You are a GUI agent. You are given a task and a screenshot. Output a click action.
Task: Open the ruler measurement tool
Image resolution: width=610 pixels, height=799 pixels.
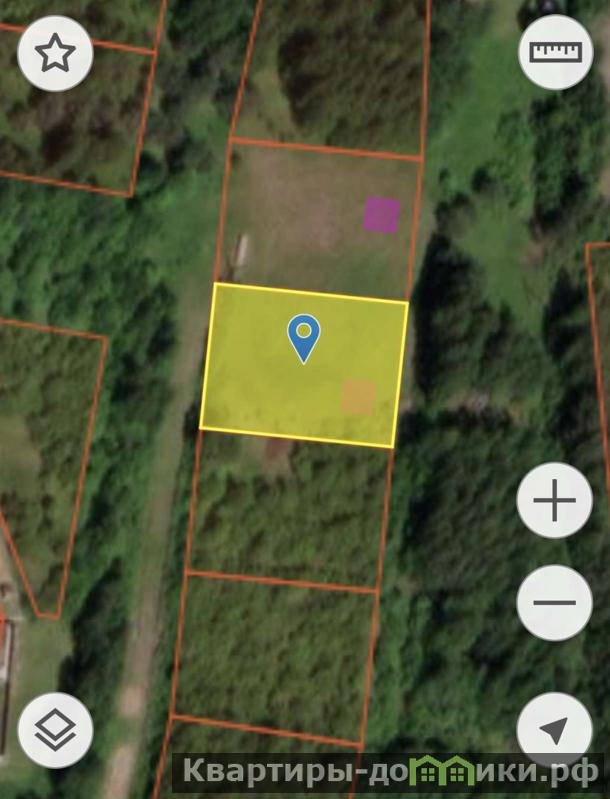(555, 51)
